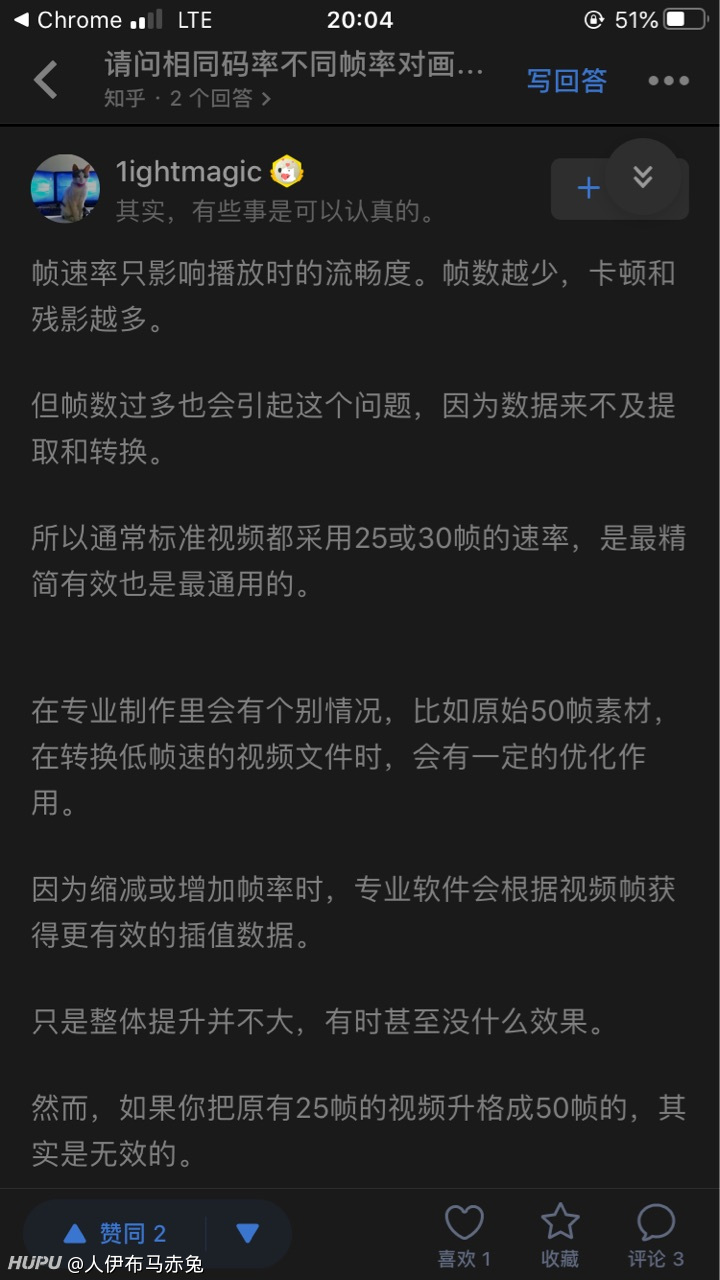The width and height of the screenshot is (720, 1280).
Task: Tap the double-chevron collapse button
Action: coord(643,177)
